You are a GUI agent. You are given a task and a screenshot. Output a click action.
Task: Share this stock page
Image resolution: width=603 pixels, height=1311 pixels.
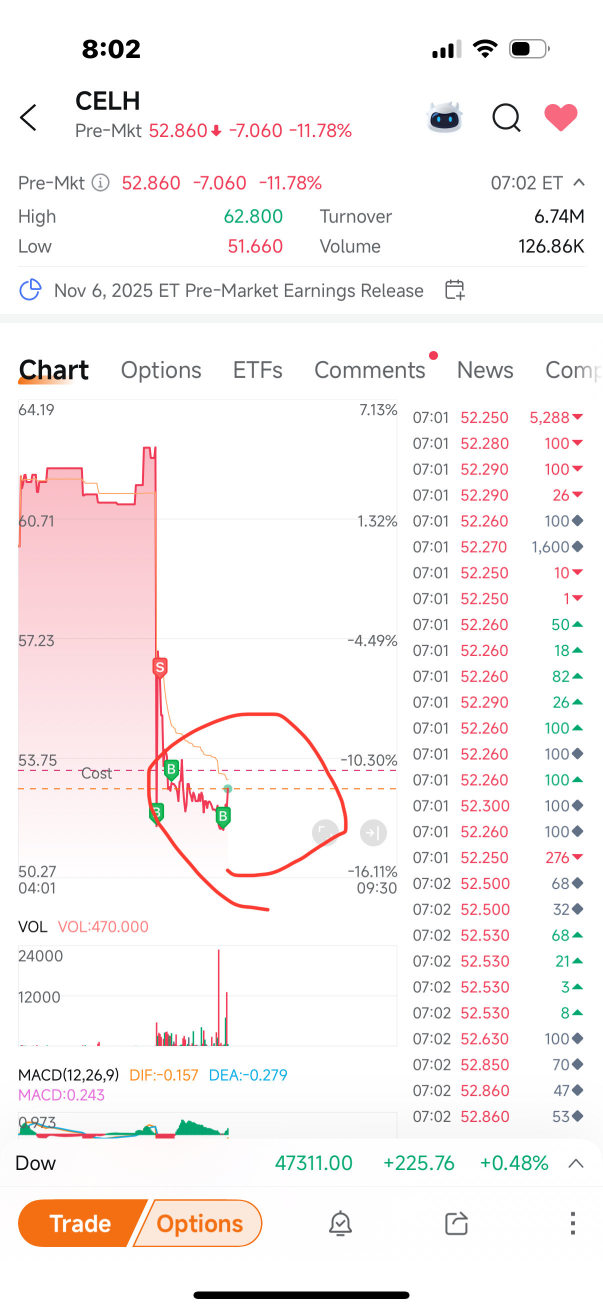point(457,1223)
